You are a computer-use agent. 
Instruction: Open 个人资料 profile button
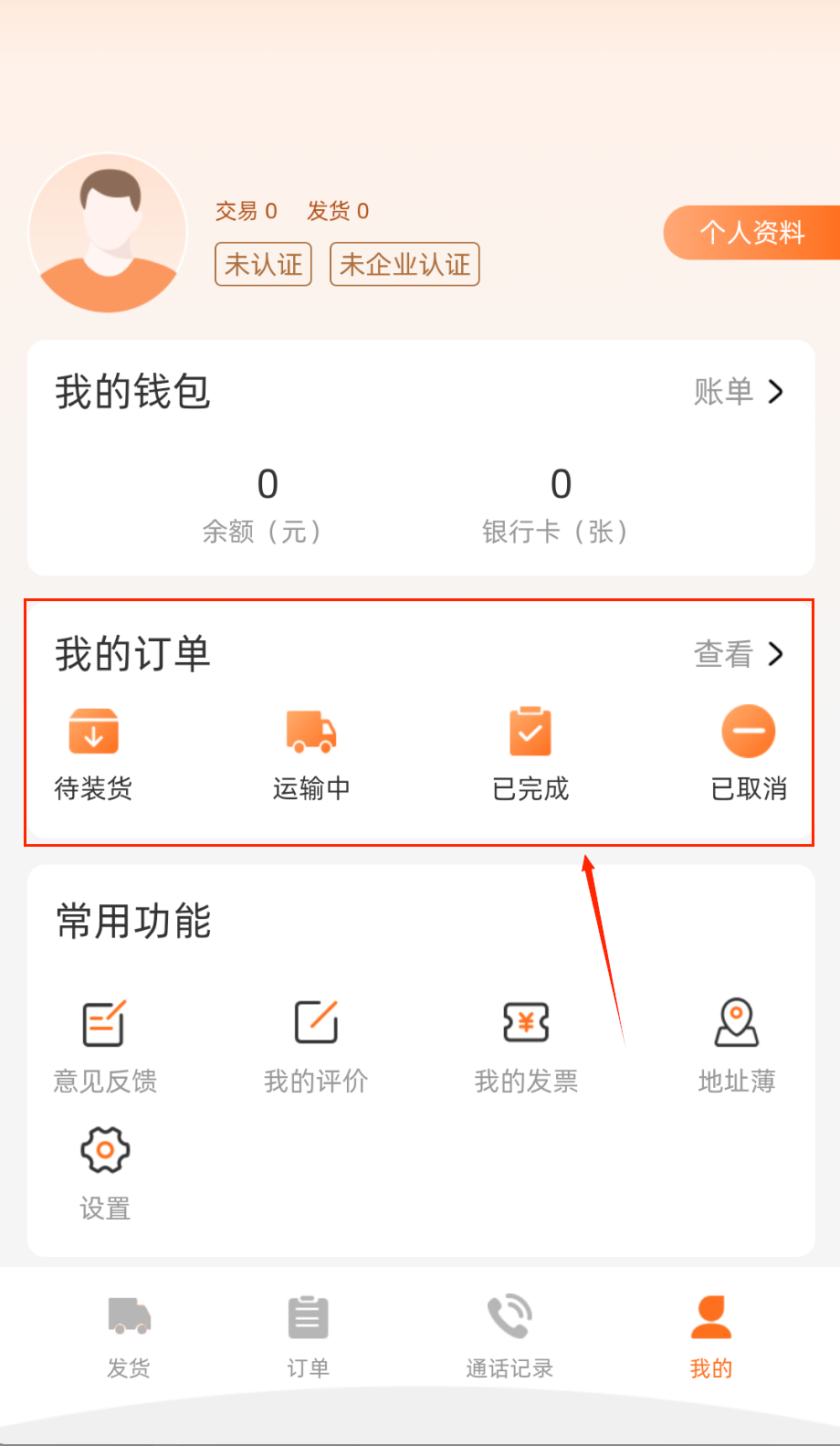point(751,233)
